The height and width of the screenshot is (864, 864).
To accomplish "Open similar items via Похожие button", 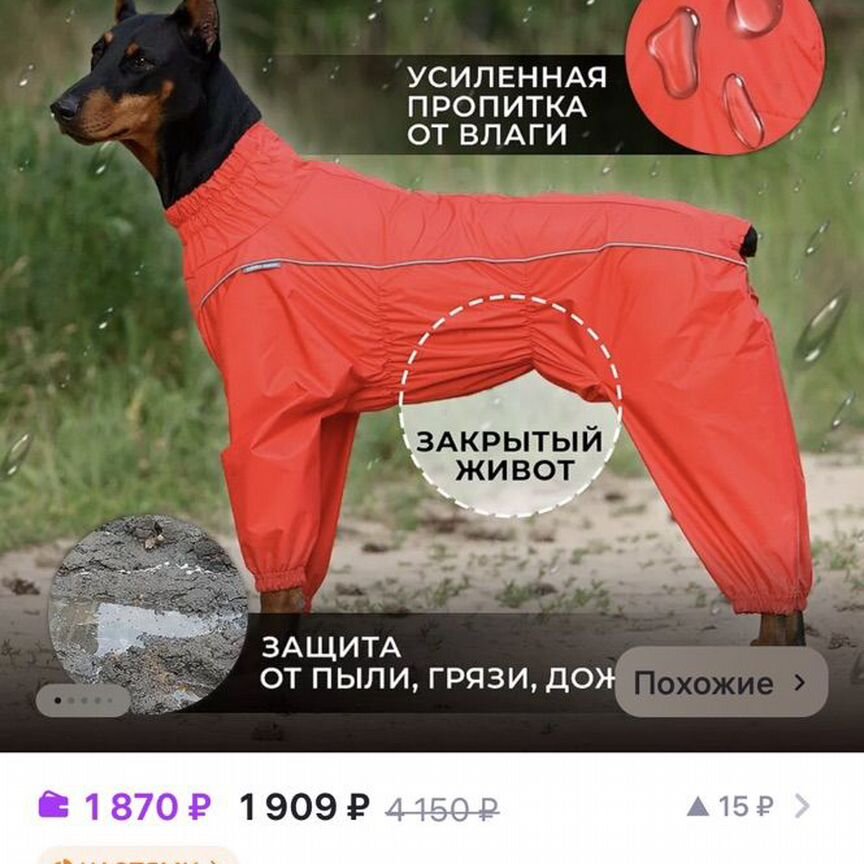I will click(x=720, y=683).
